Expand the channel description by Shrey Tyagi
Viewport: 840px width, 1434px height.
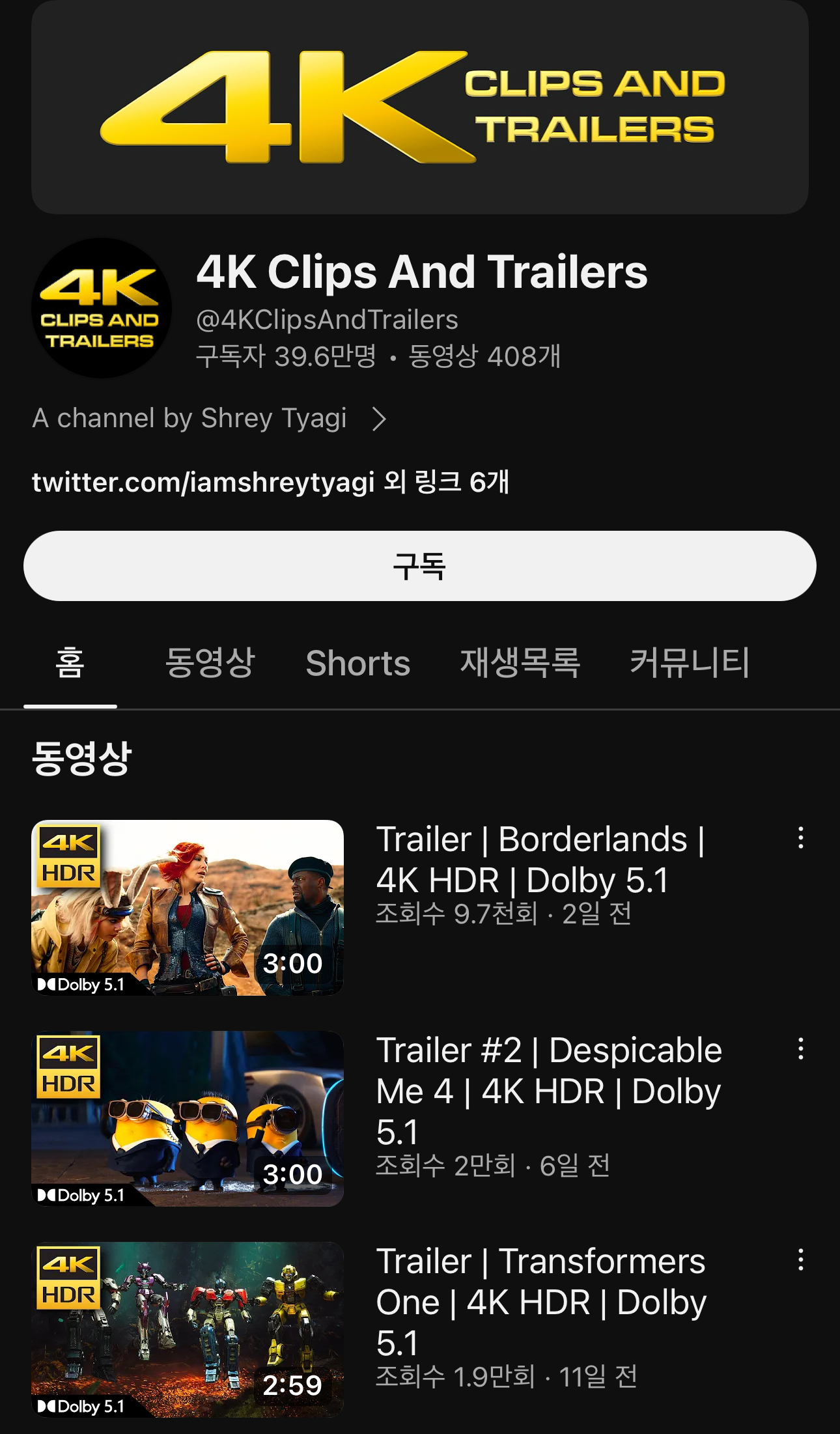tap(210, 418)
